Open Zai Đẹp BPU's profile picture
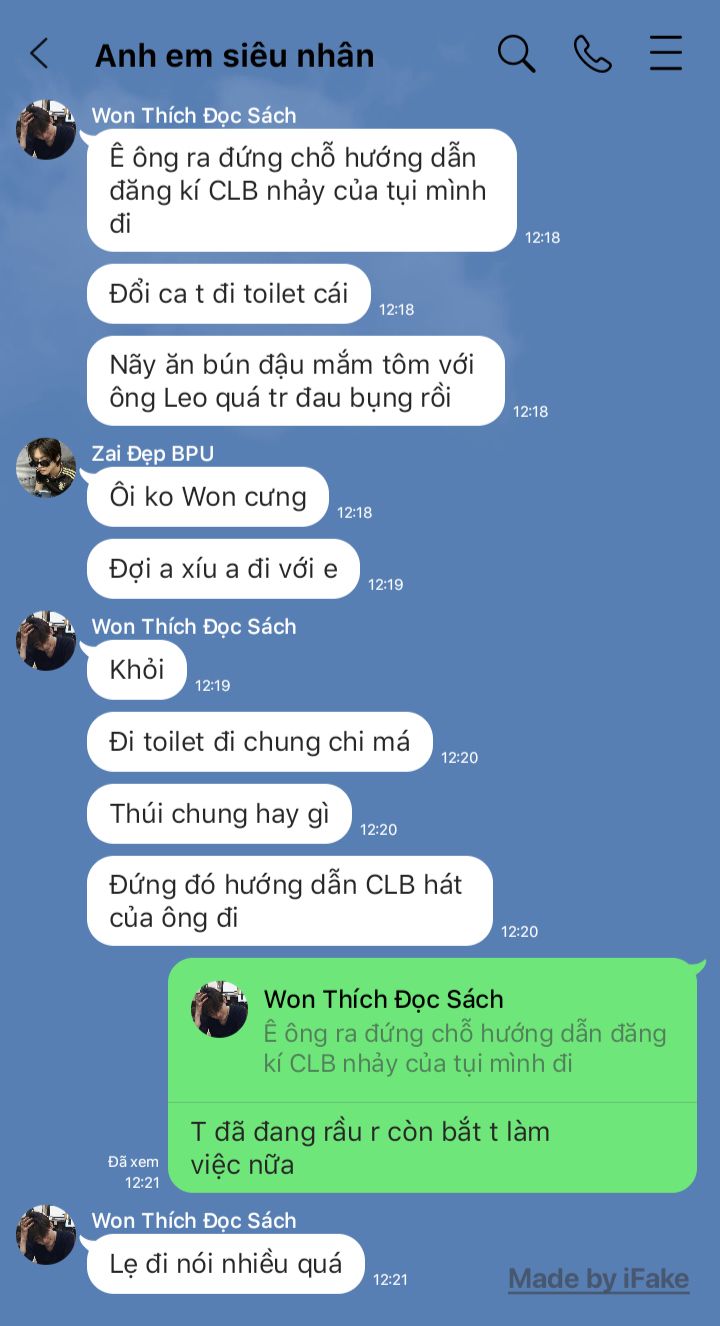 46,467
